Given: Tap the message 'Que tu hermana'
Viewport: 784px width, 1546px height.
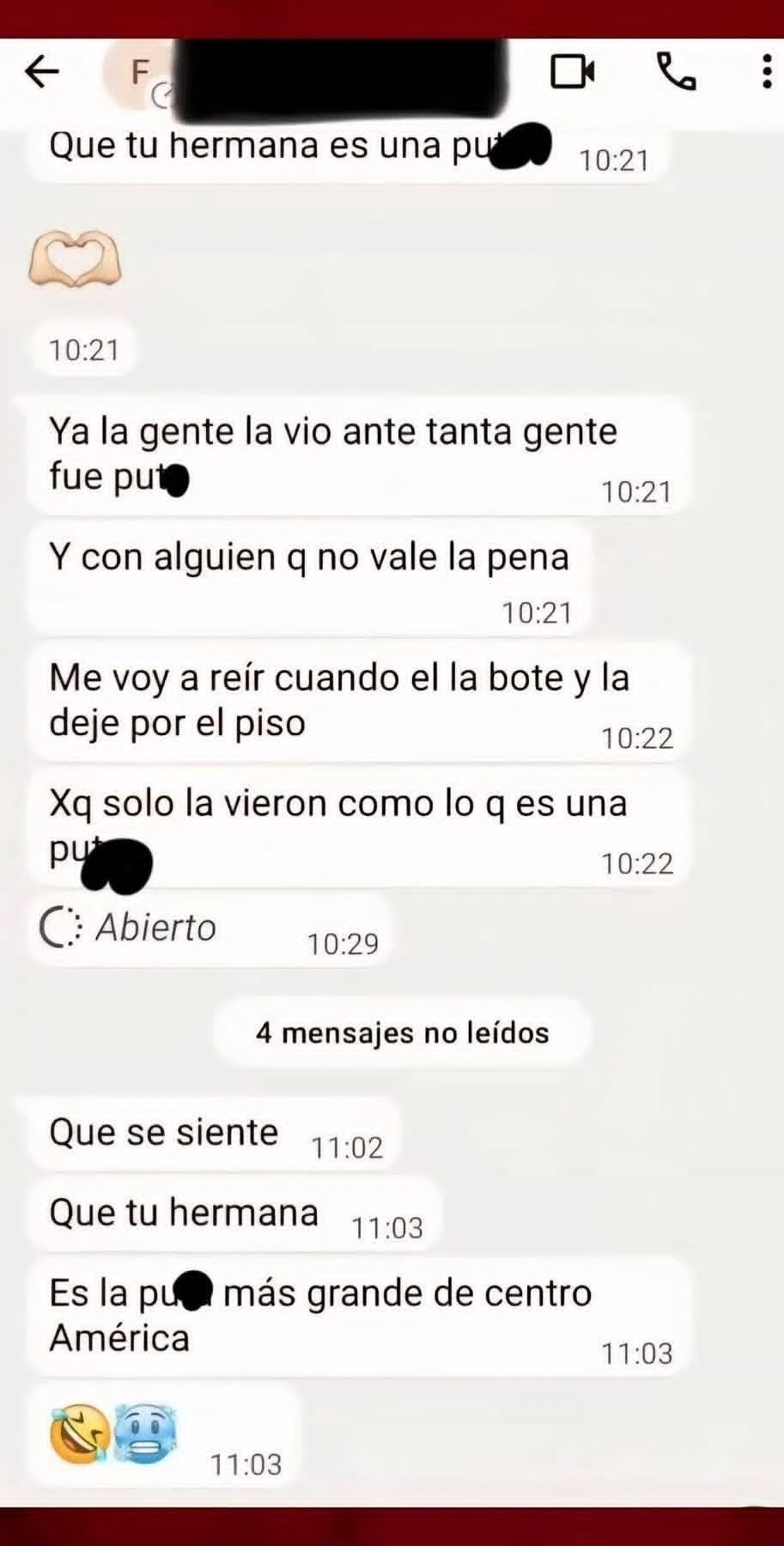Looking at the screenshot, I should tap(182, 1211).
